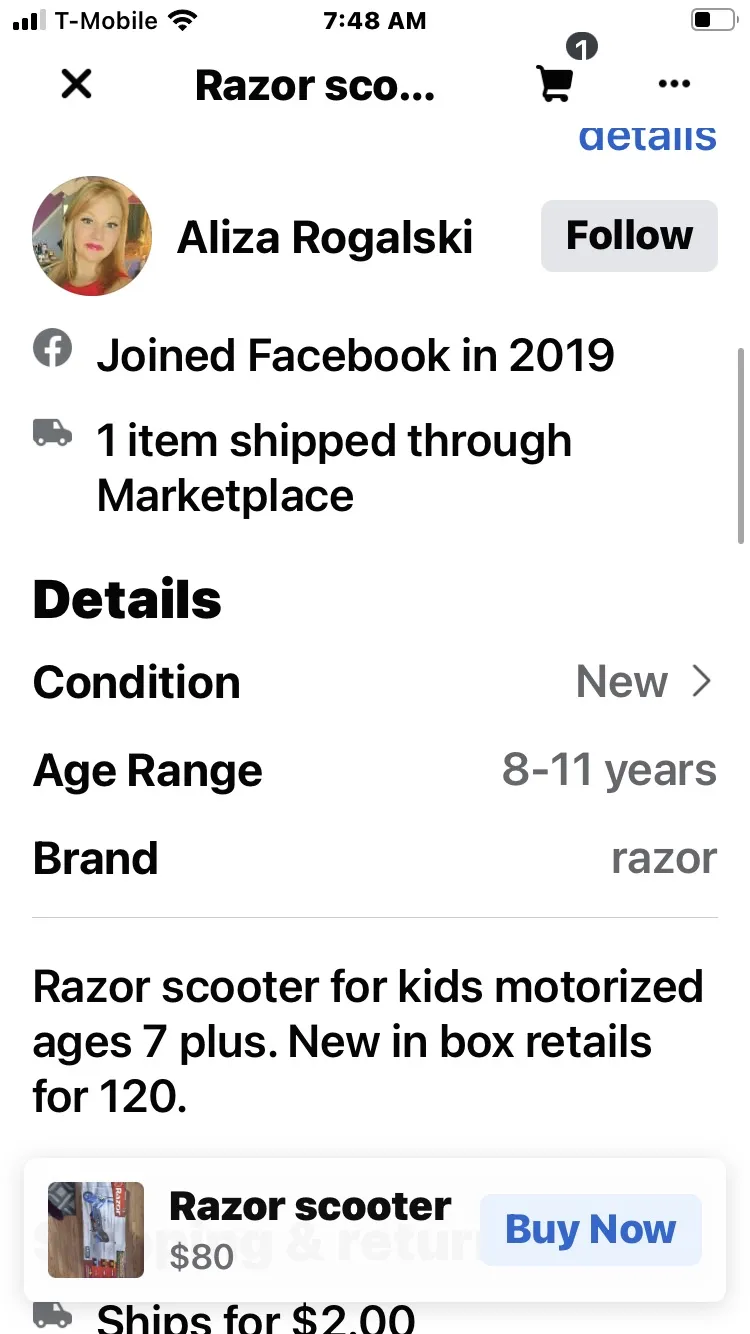
Task: Open the shopping cart
Action: click(x=556, y=84)
